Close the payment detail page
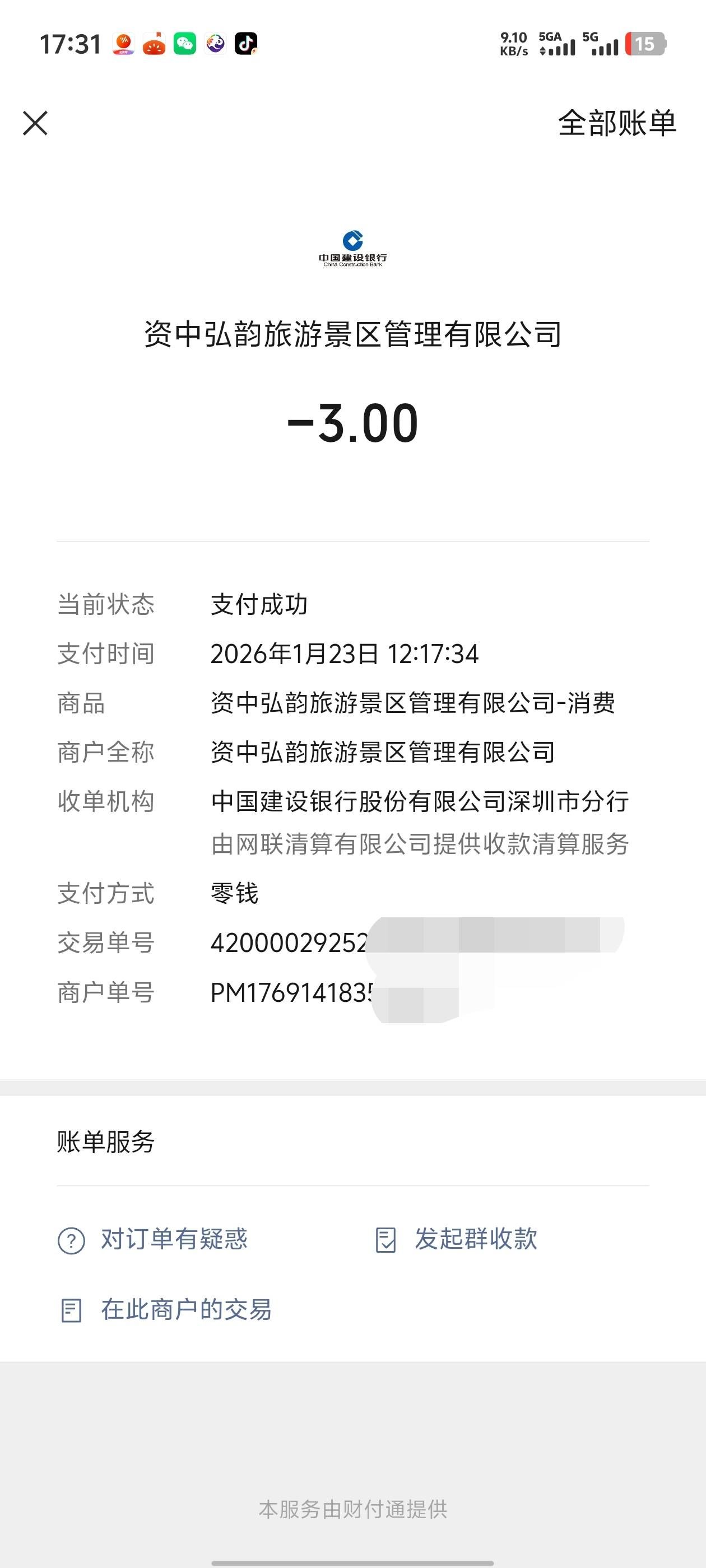The width and height of the screenshot is (706, 1568). click(35, 123)
